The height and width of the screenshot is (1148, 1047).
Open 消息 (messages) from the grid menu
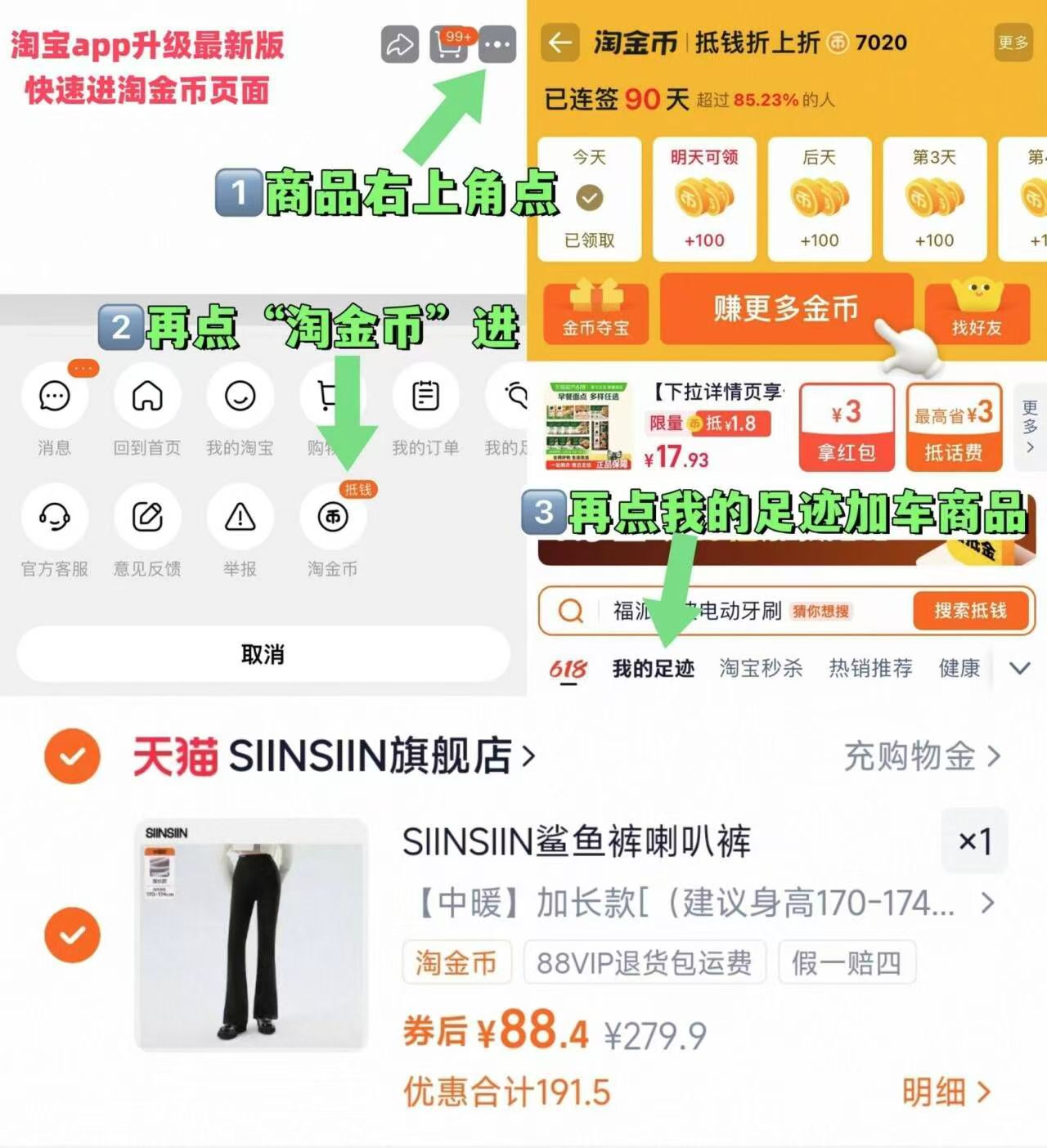(x=54, y=397)
